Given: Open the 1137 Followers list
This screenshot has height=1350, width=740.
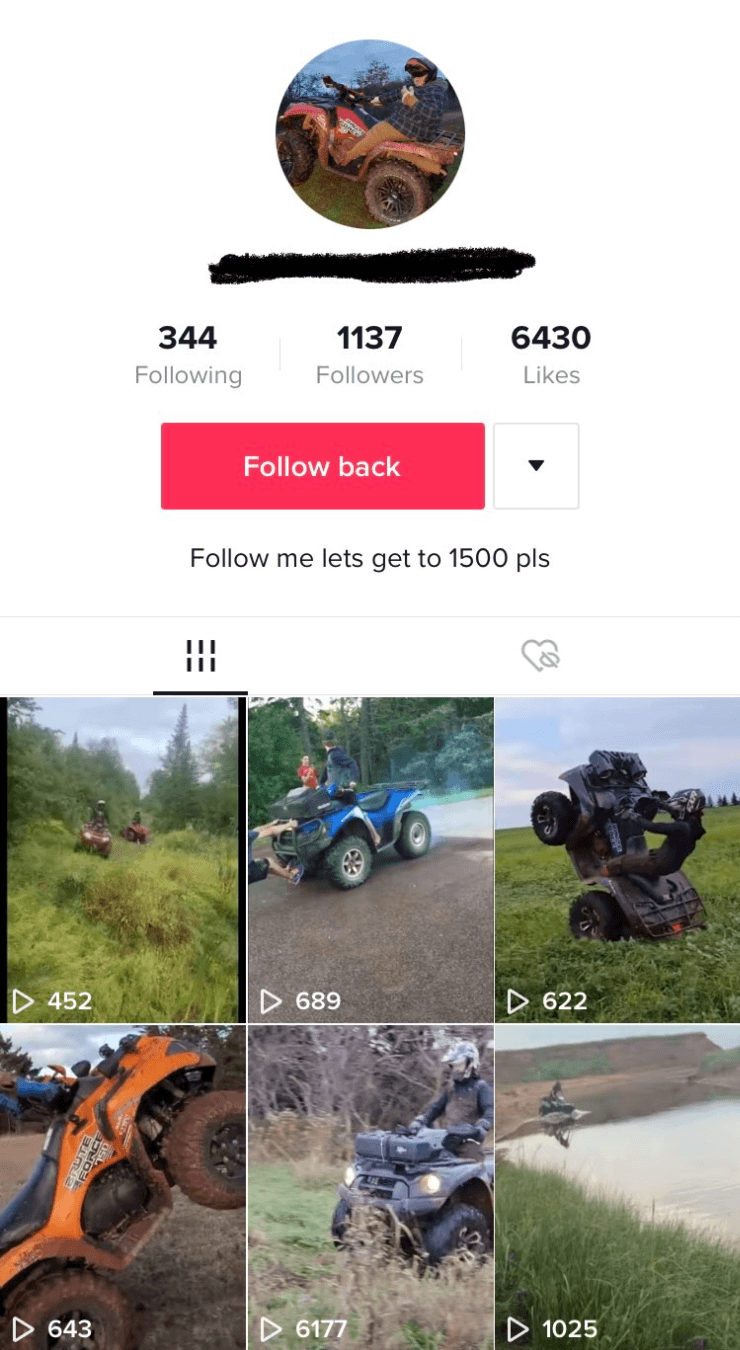Looking at the screenshot, I should (369, 355).
